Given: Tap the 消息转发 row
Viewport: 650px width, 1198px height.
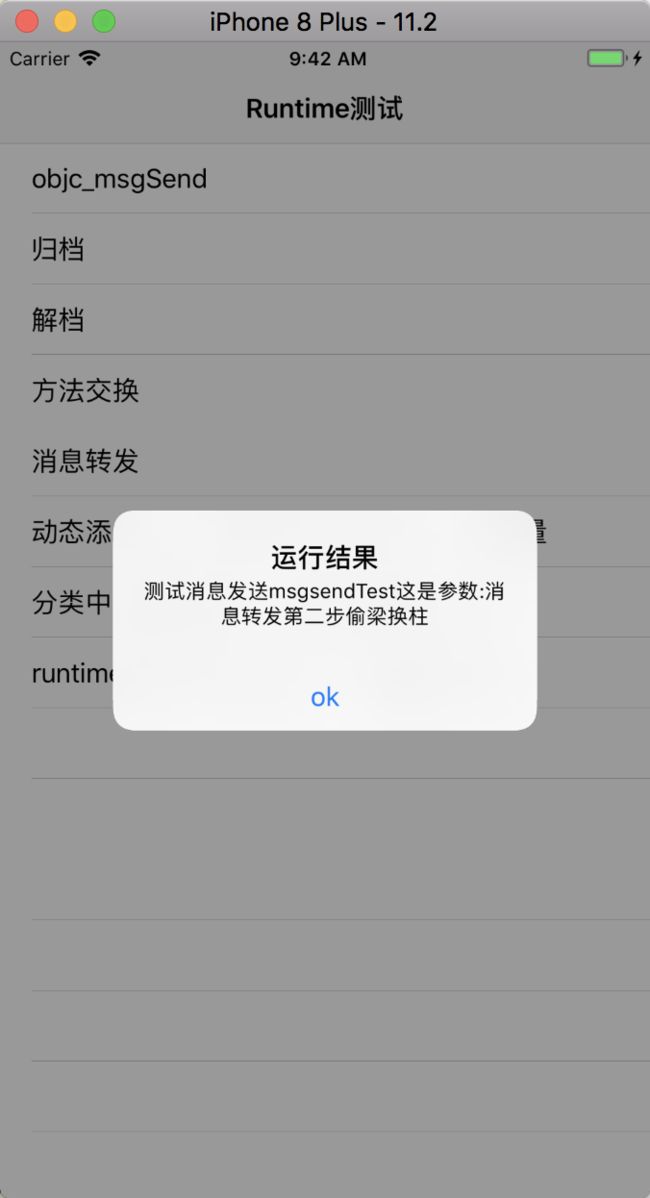Looking at the screenshot, I should [325, 461].
